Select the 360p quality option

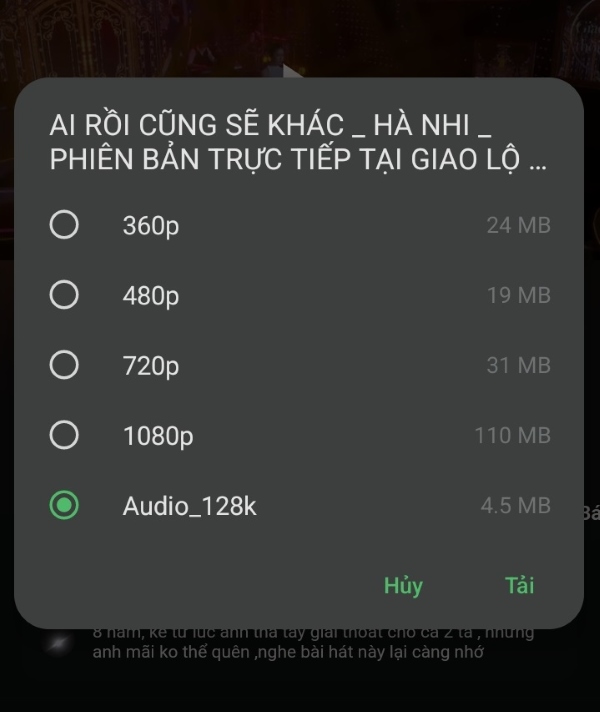click(x=64, y=226)
